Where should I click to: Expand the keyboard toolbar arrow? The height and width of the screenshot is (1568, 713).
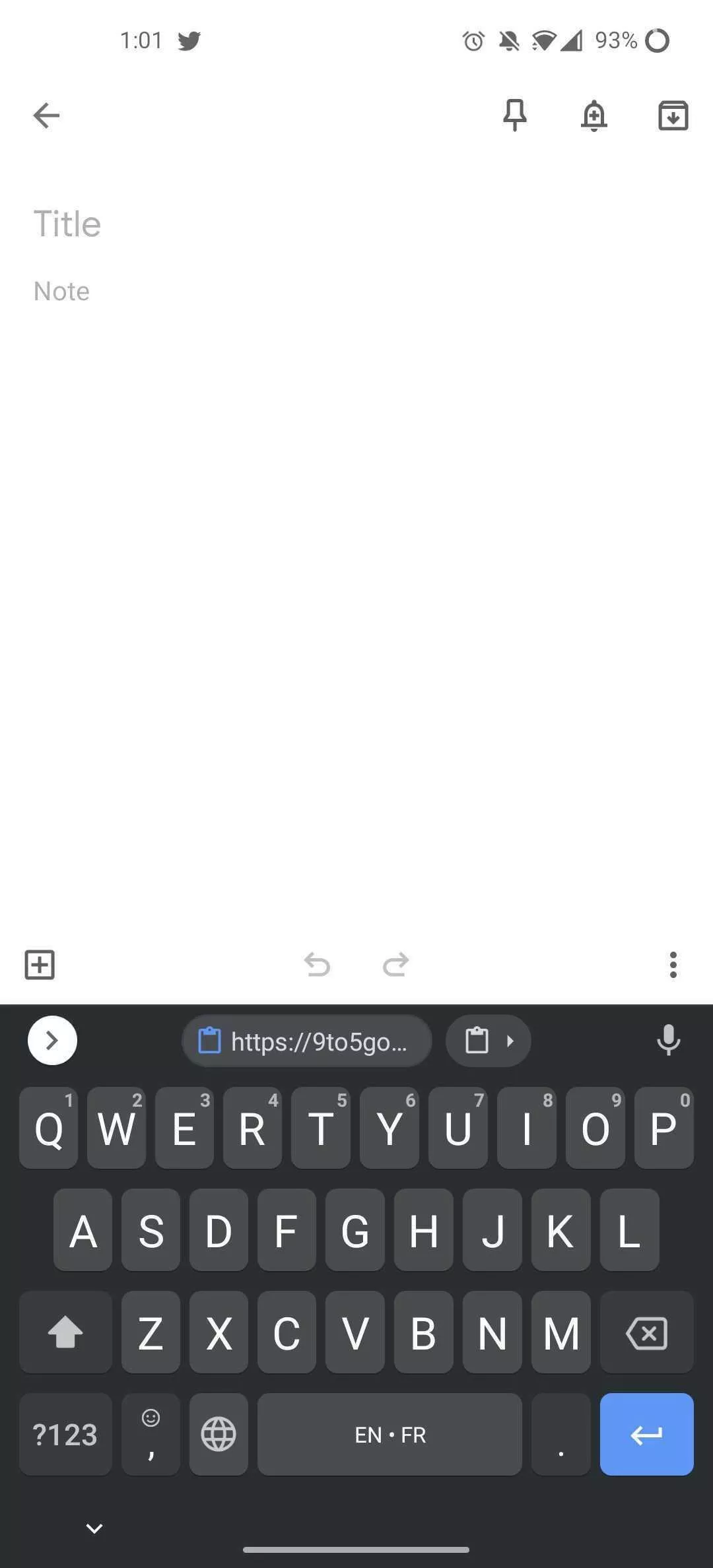(x=52, y=1041)
